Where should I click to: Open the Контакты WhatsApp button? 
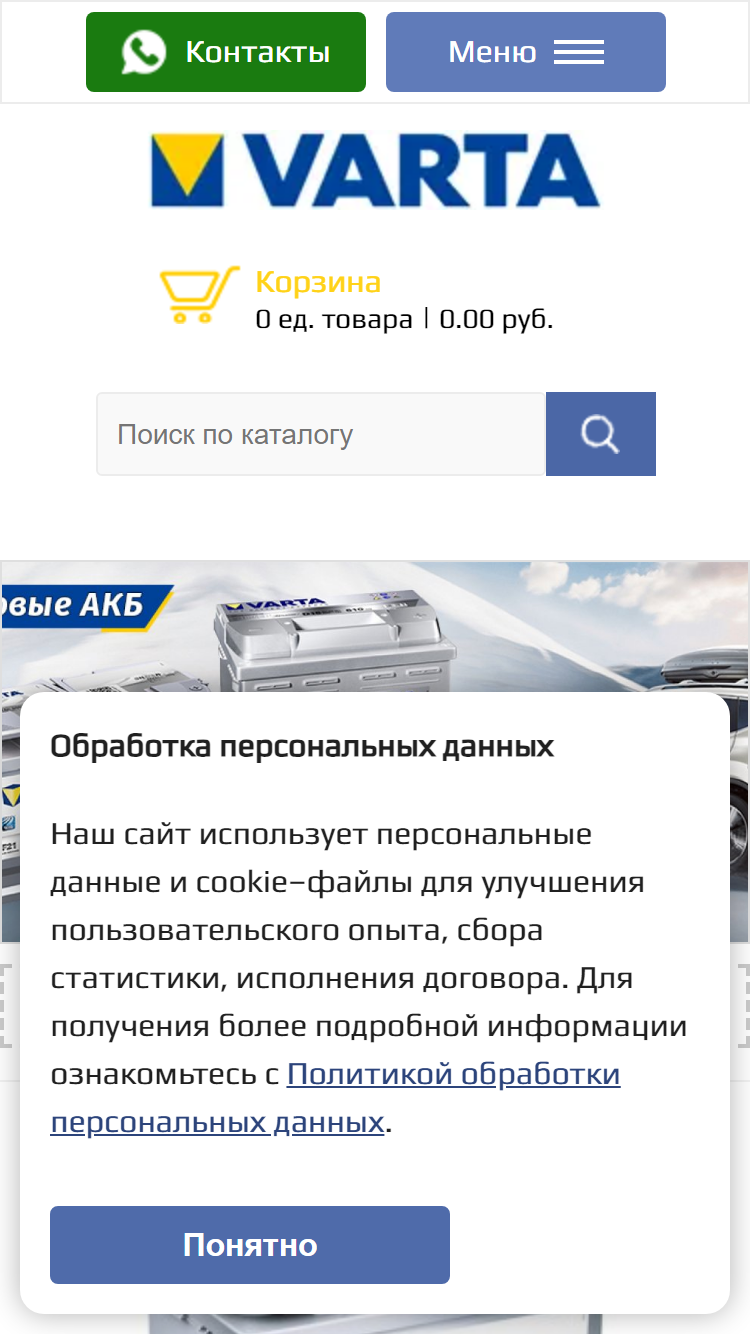226,52
